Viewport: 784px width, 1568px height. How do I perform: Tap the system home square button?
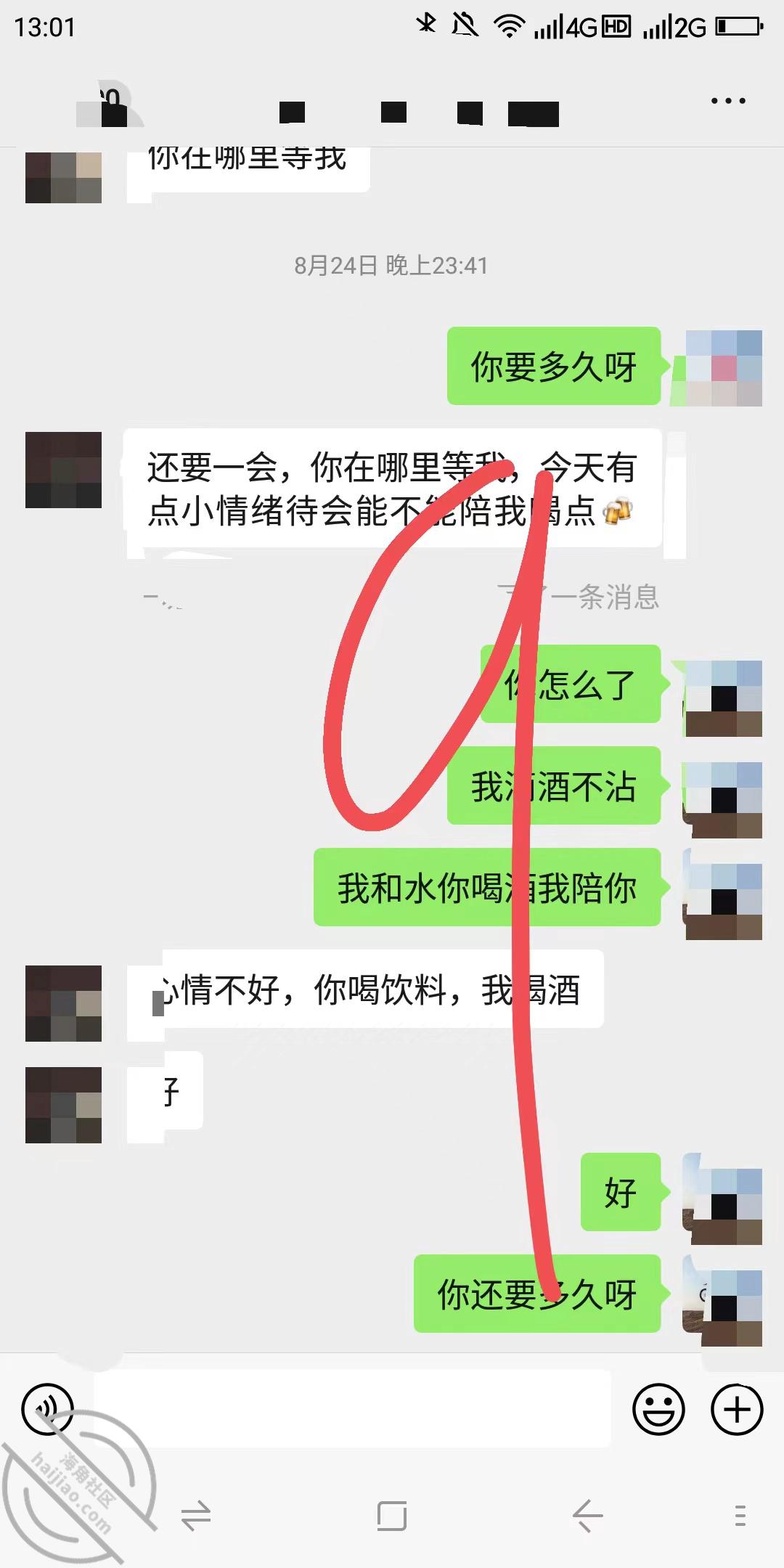392,1516
